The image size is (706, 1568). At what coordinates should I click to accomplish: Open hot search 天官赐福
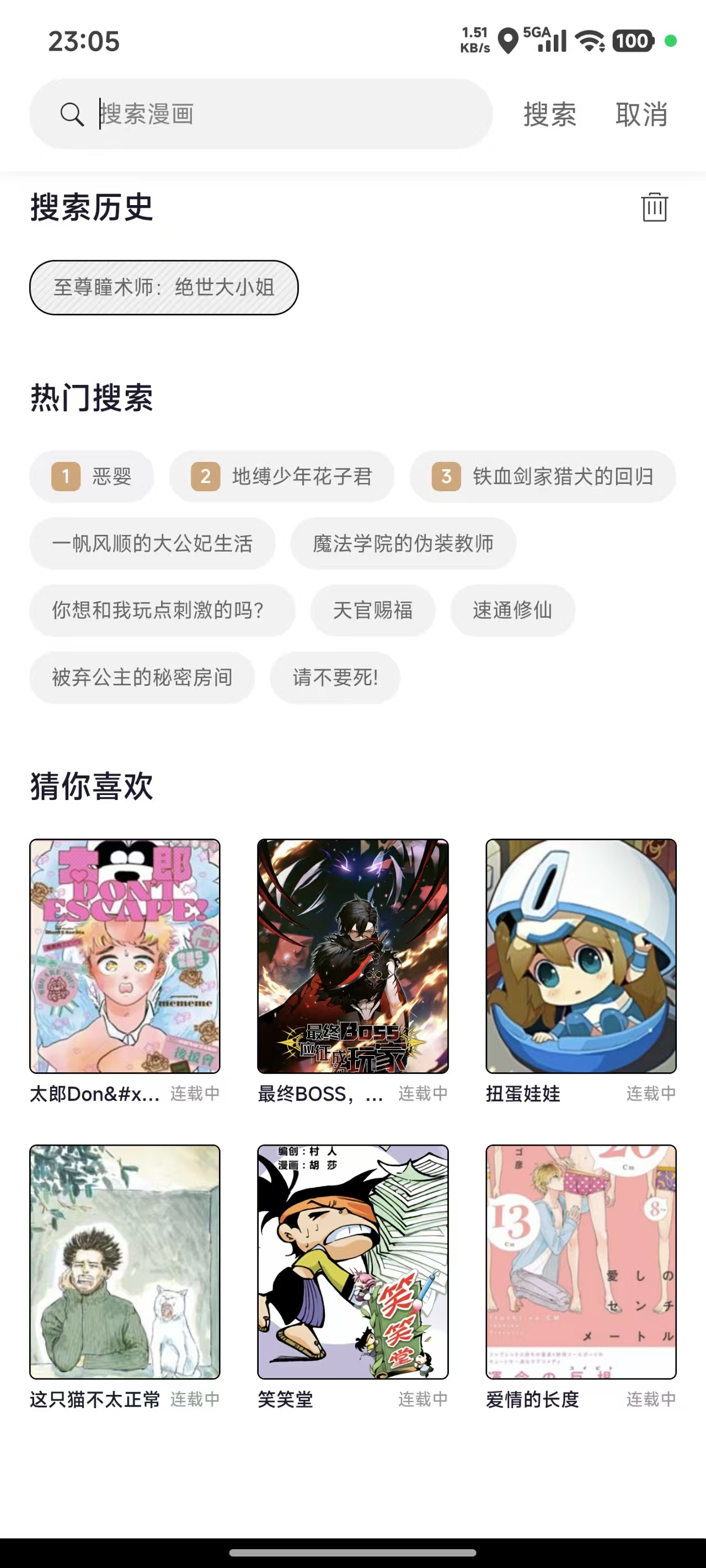pyautogui.click(x=373, y=610)
